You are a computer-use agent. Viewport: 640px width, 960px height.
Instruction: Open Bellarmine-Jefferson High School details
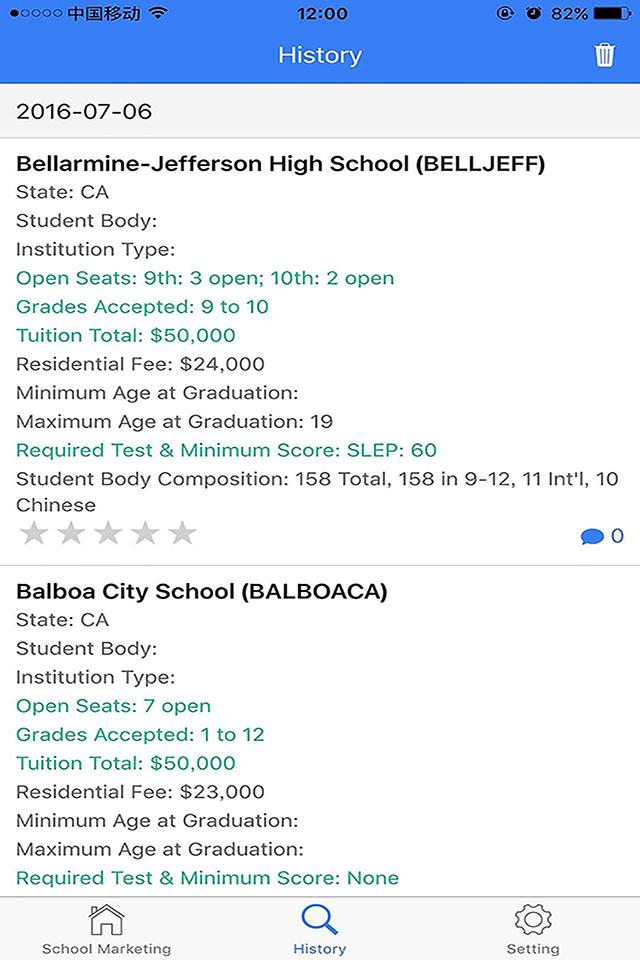point(281,165)
